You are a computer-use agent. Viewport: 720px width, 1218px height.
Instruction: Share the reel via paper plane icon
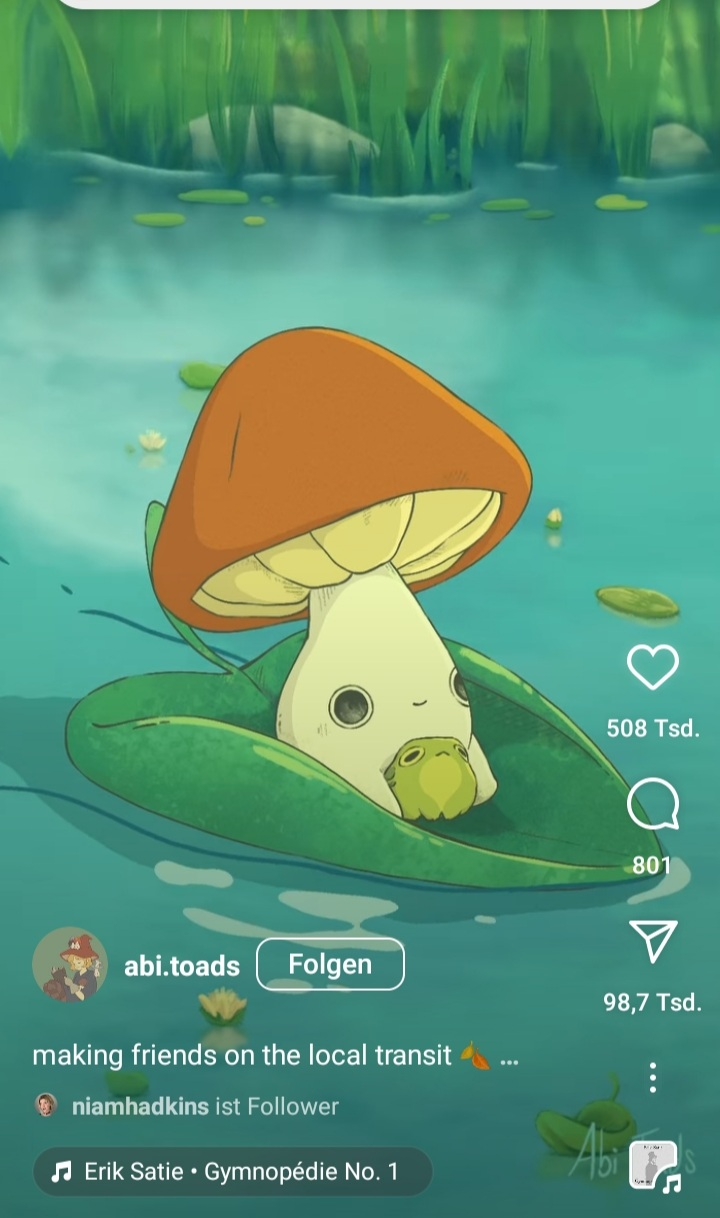pos(653,941)
